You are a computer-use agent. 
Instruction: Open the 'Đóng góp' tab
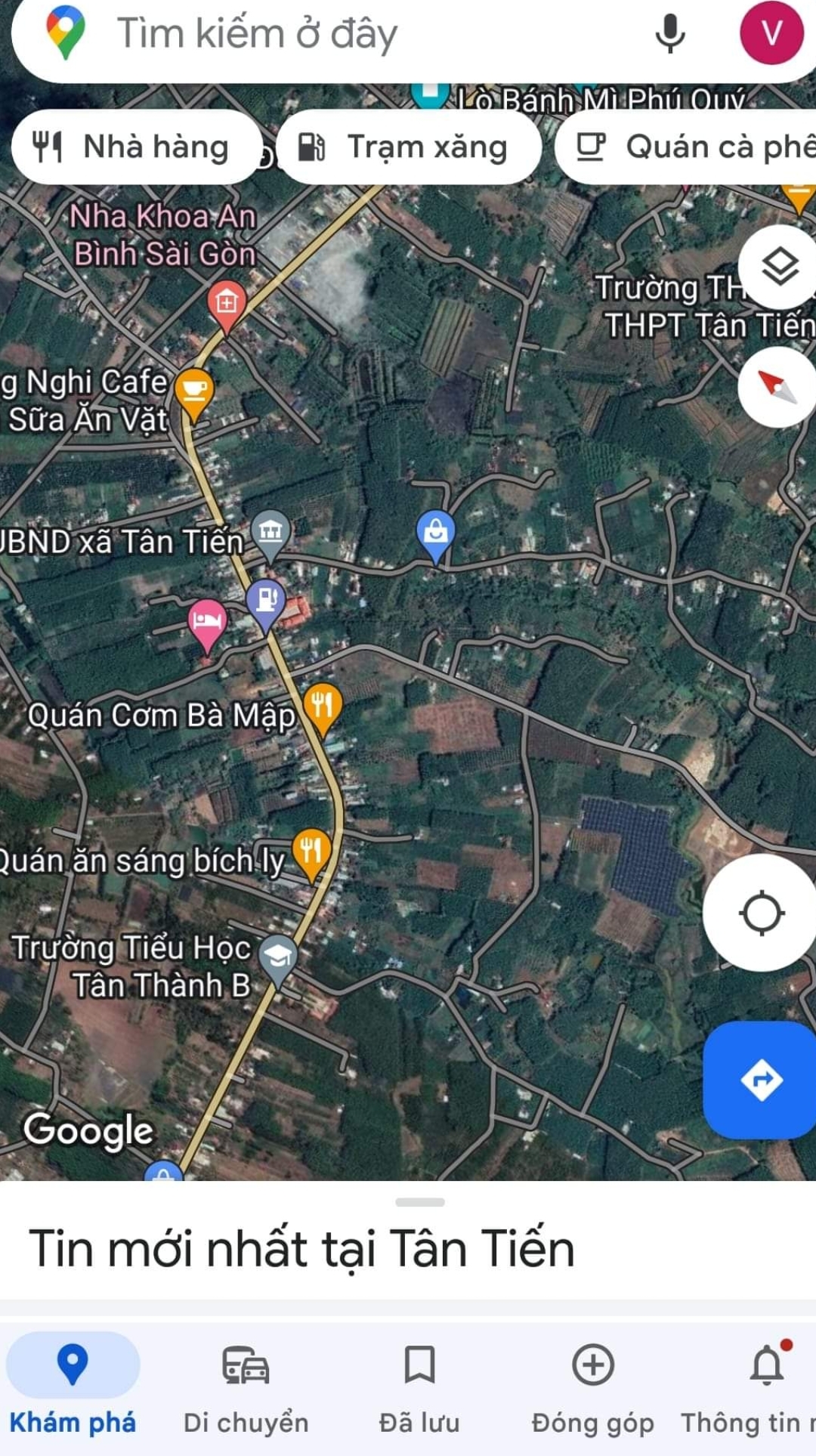point(593,1390)
